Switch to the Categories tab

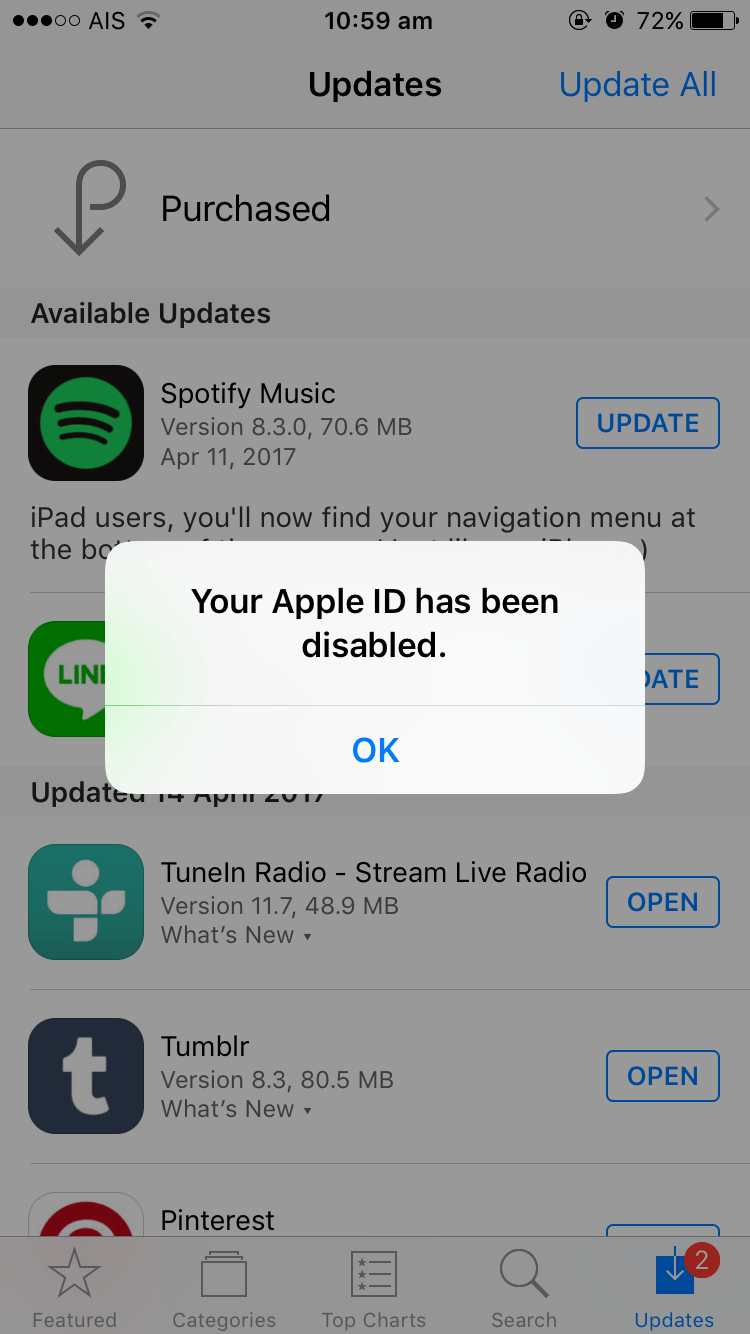pos(224,1288)
